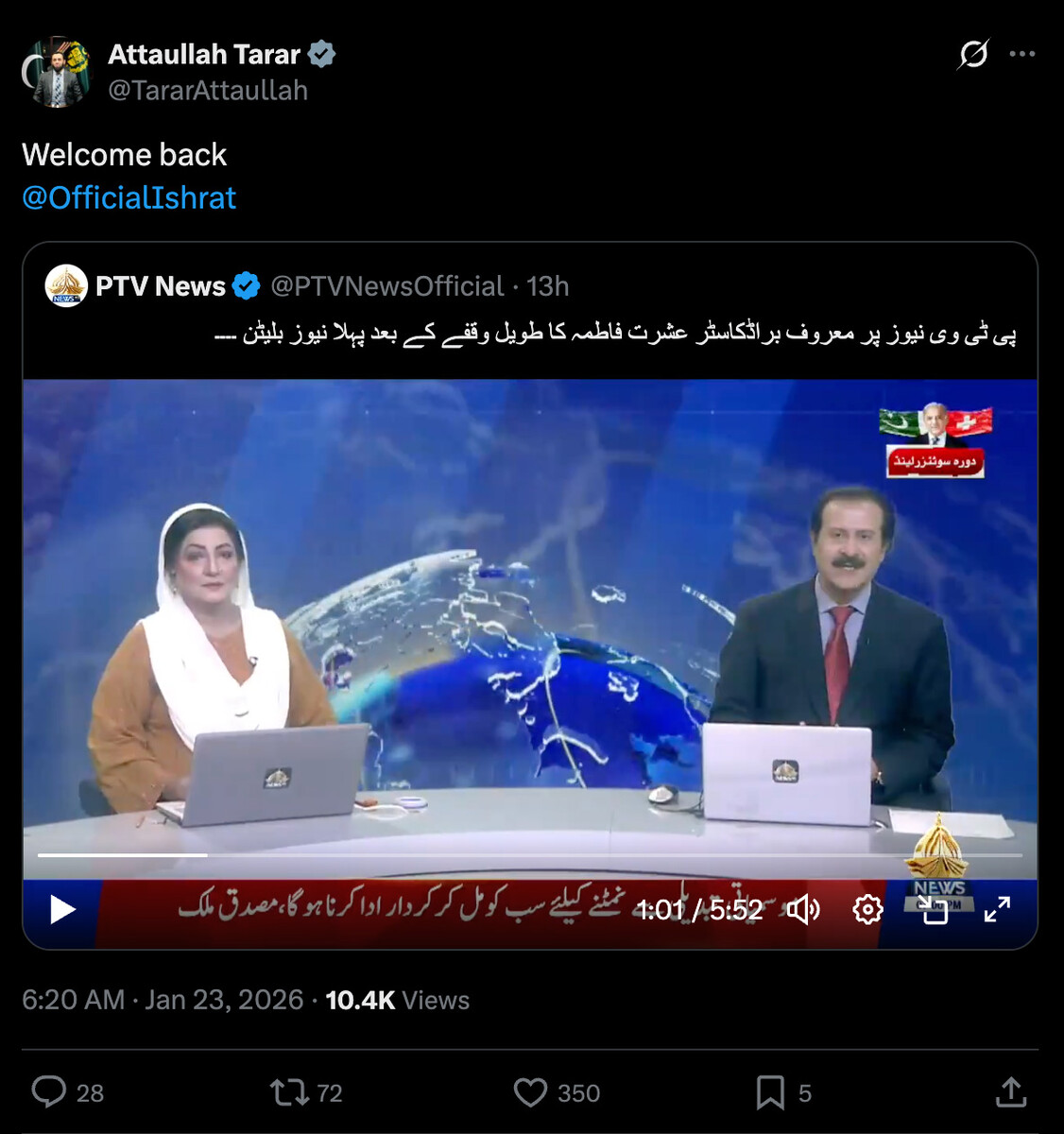Image resolution: width=1064 pixels, height=1134 pixels.
Task: Play the quoted video
Action: (x=62, y=910)
